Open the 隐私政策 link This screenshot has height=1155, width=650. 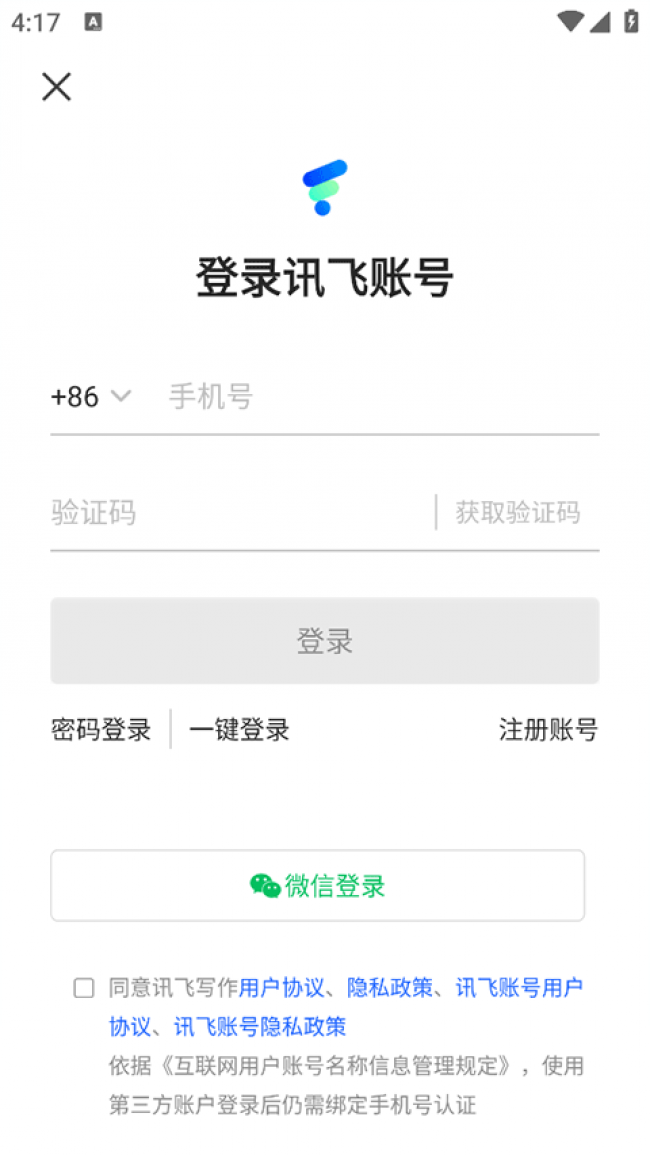coord(390,988)
